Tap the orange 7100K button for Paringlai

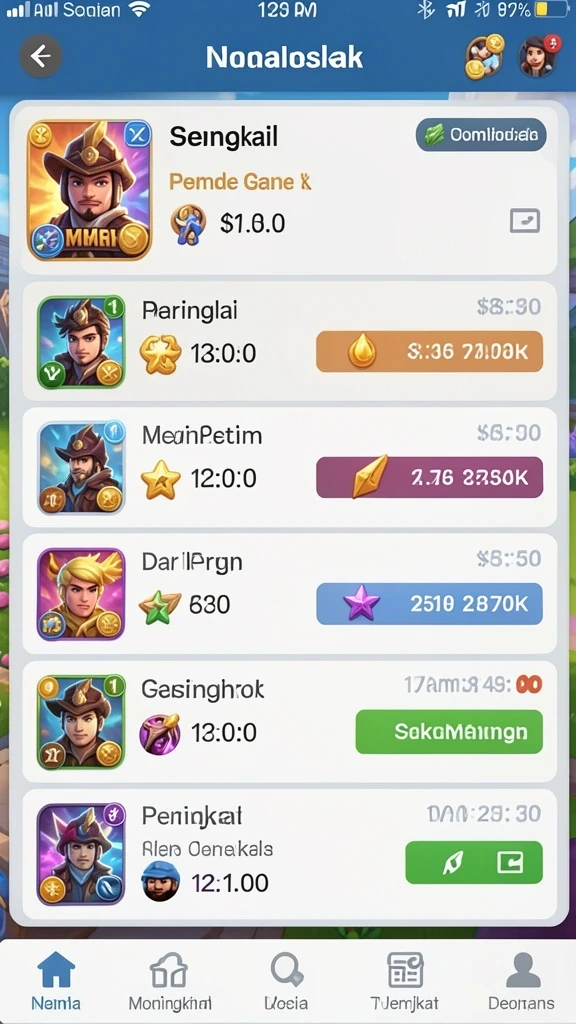(x=430, y=351)
